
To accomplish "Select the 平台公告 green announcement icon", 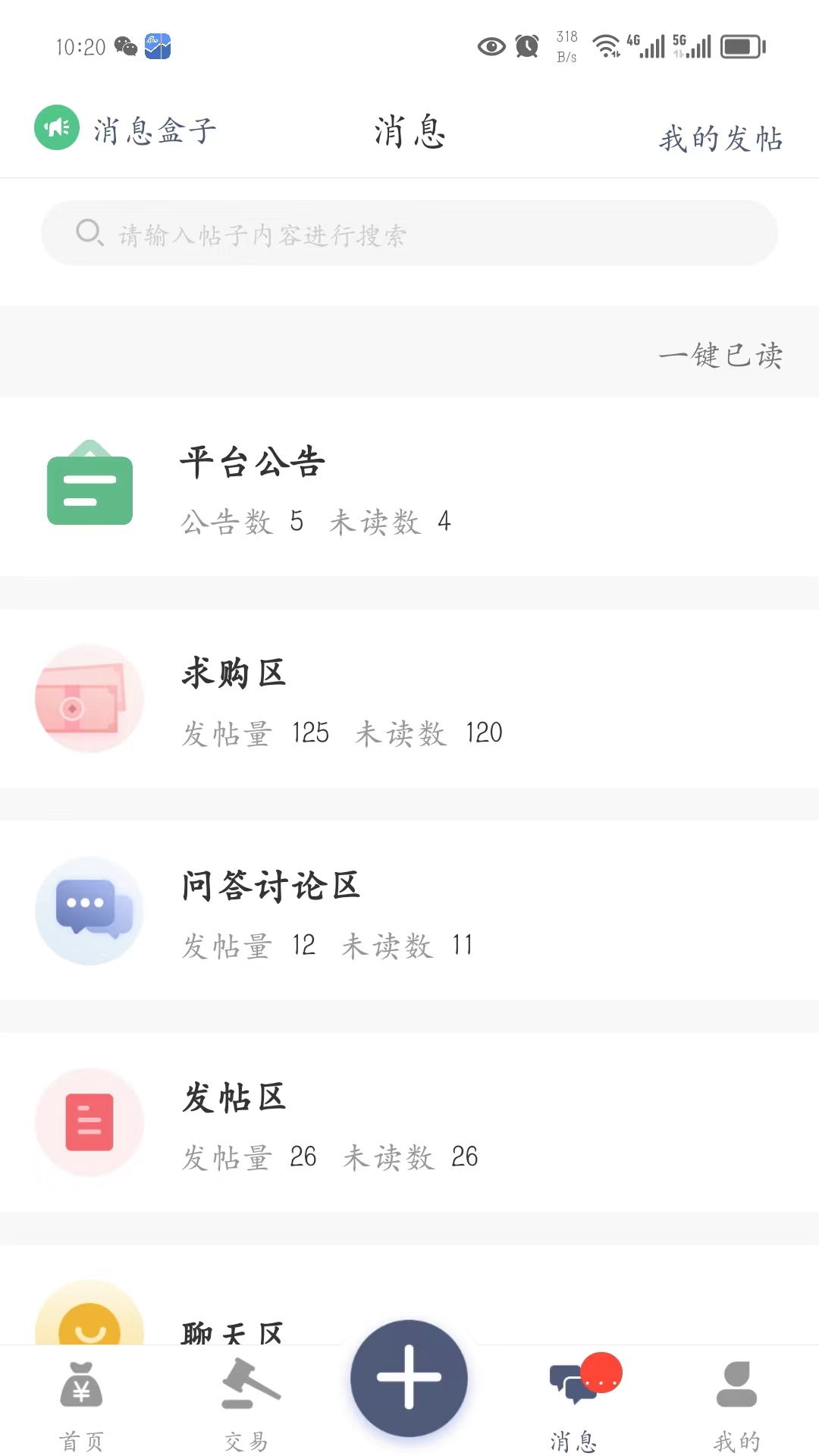I will coord(89,486).
